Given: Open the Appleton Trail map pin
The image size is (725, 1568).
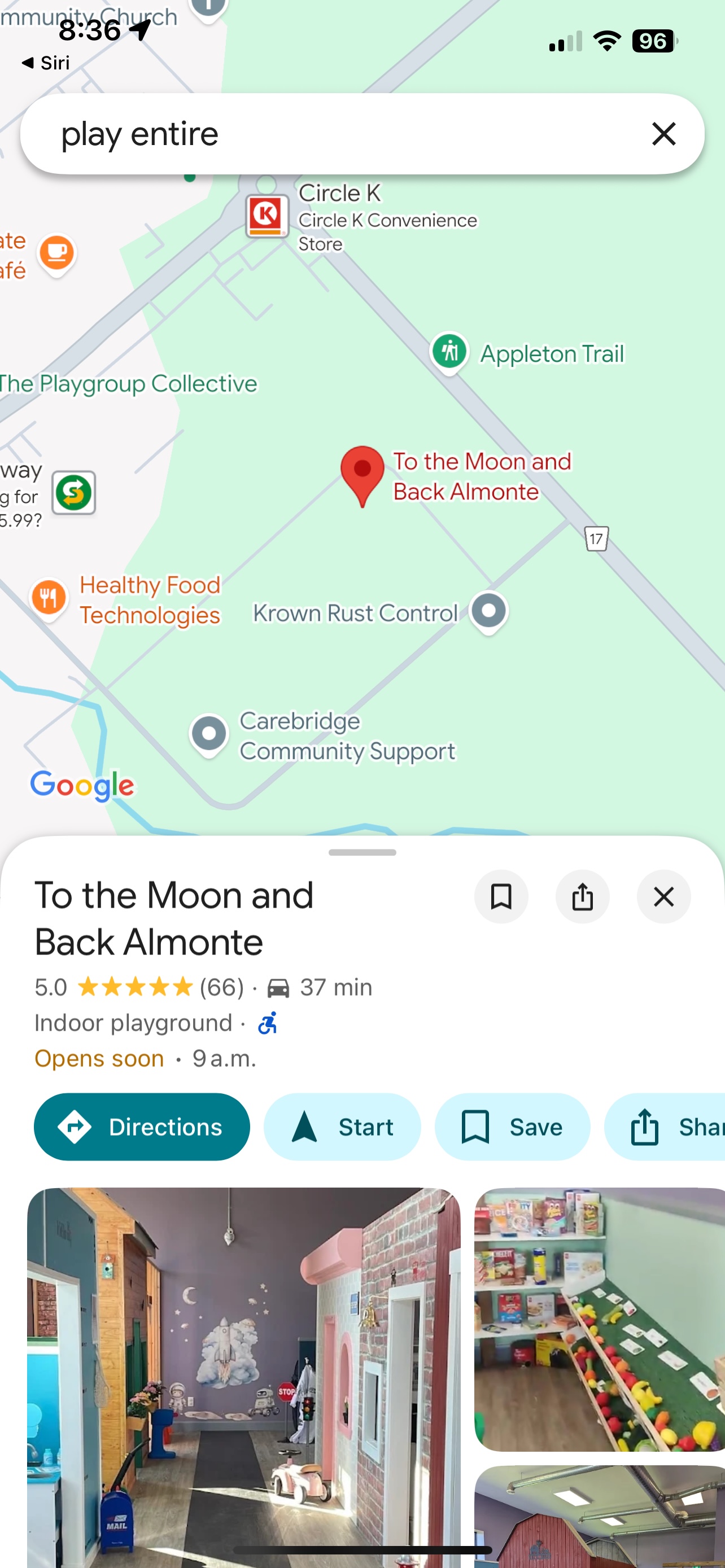Looking at the screenshot, I should click(x=449, y=352).
